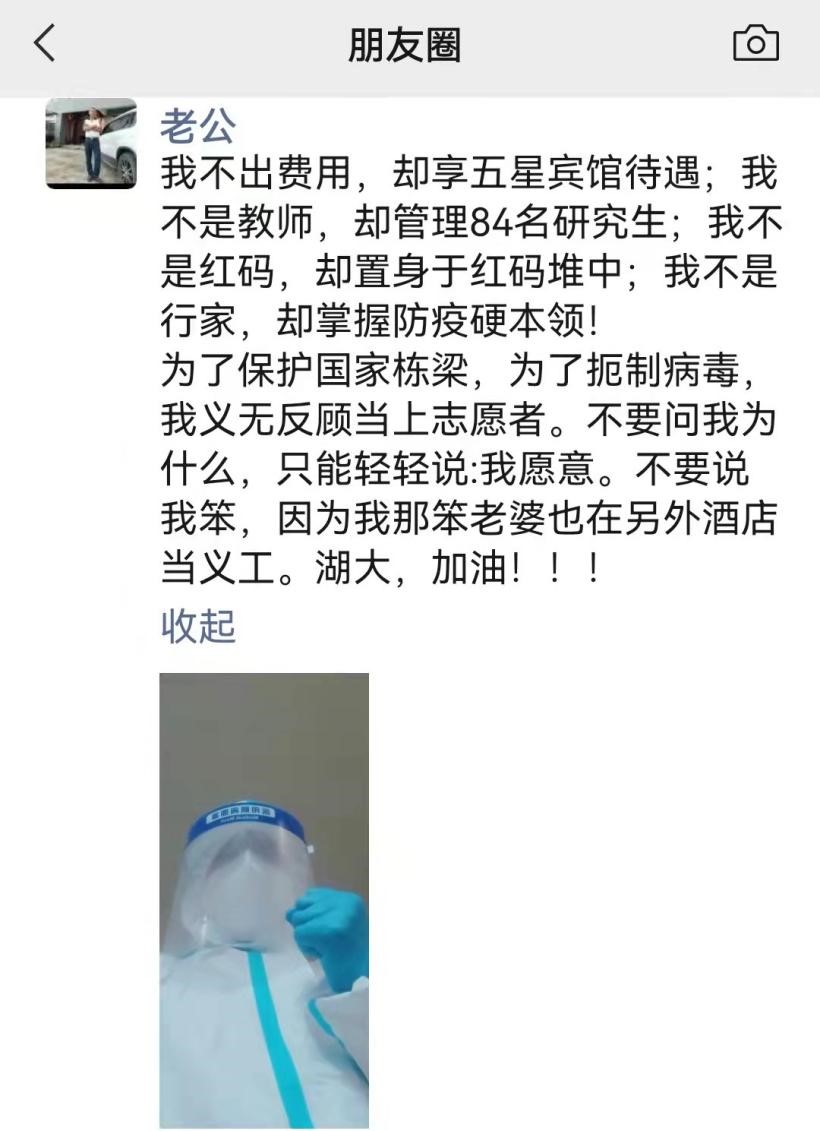Open the 老公 name link
The height and width of the screenshot is (1131, 820).
pos(198,127)
